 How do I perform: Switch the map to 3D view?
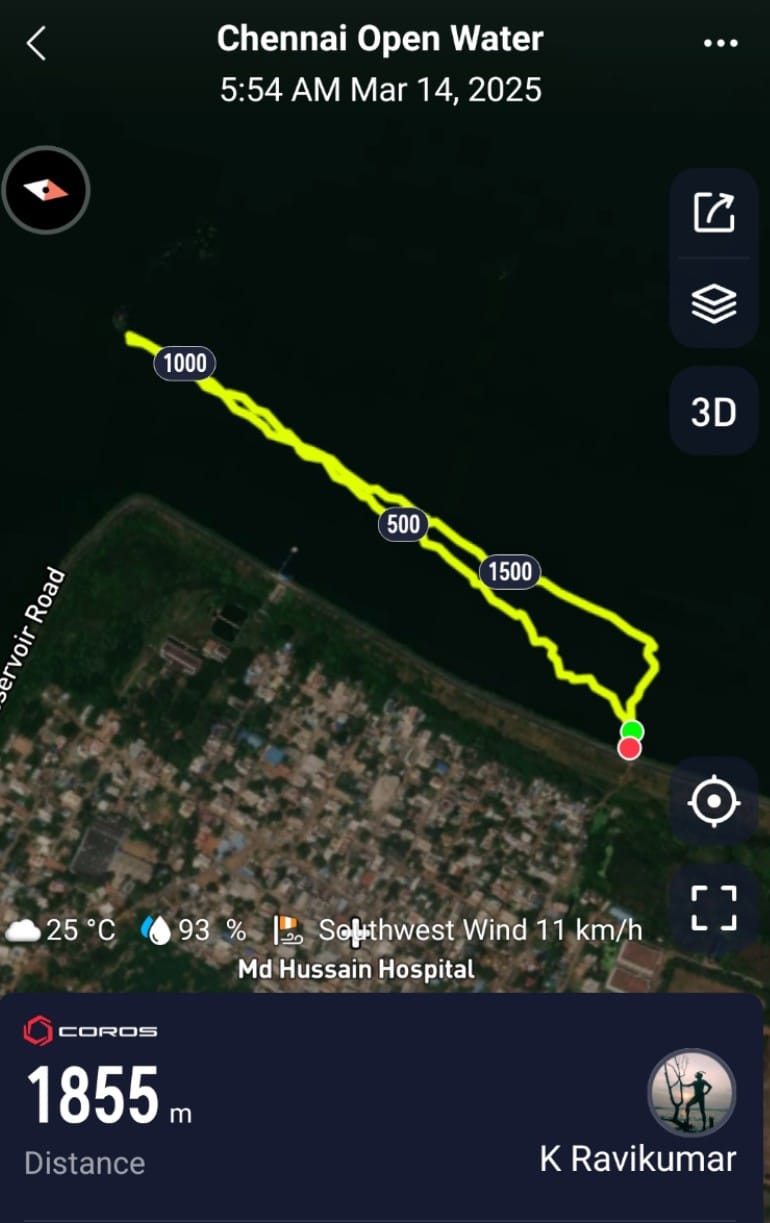(x=714, y=412)
